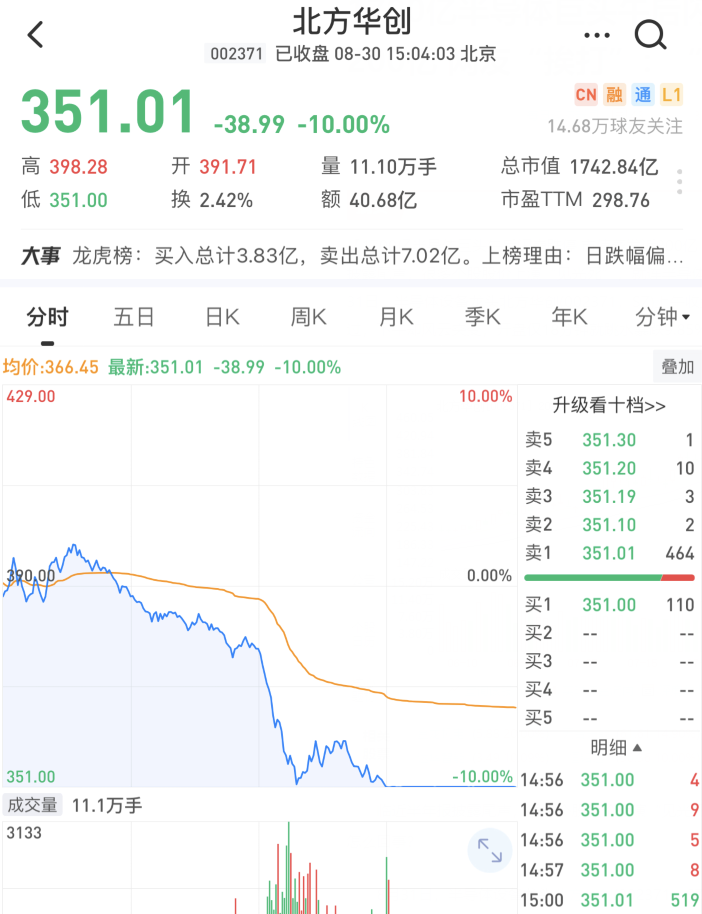This screenshot has height=914, width=702.
Task: Show the 年K chart tab
Action: [569, 317]
